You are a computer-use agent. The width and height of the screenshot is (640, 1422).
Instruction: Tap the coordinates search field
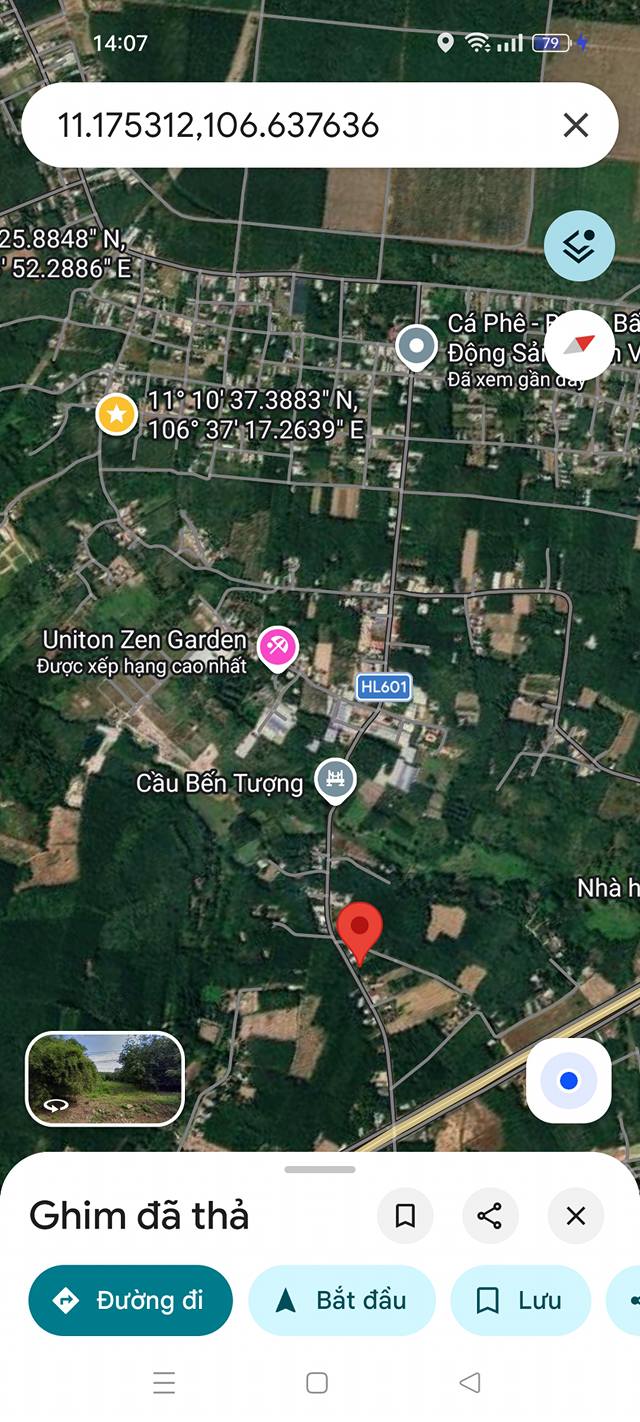[x=290, y=125]
